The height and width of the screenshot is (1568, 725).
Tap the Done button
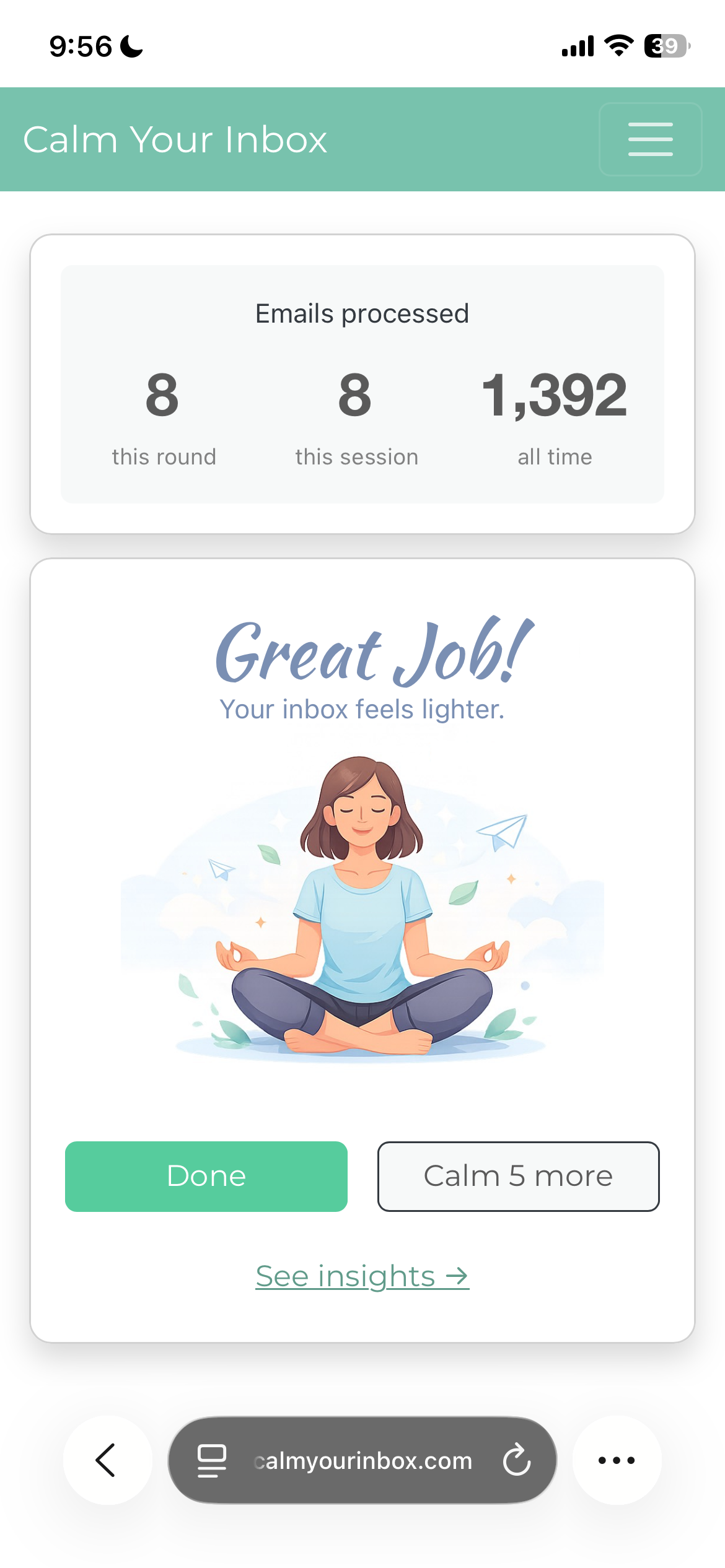[206, 1176]
